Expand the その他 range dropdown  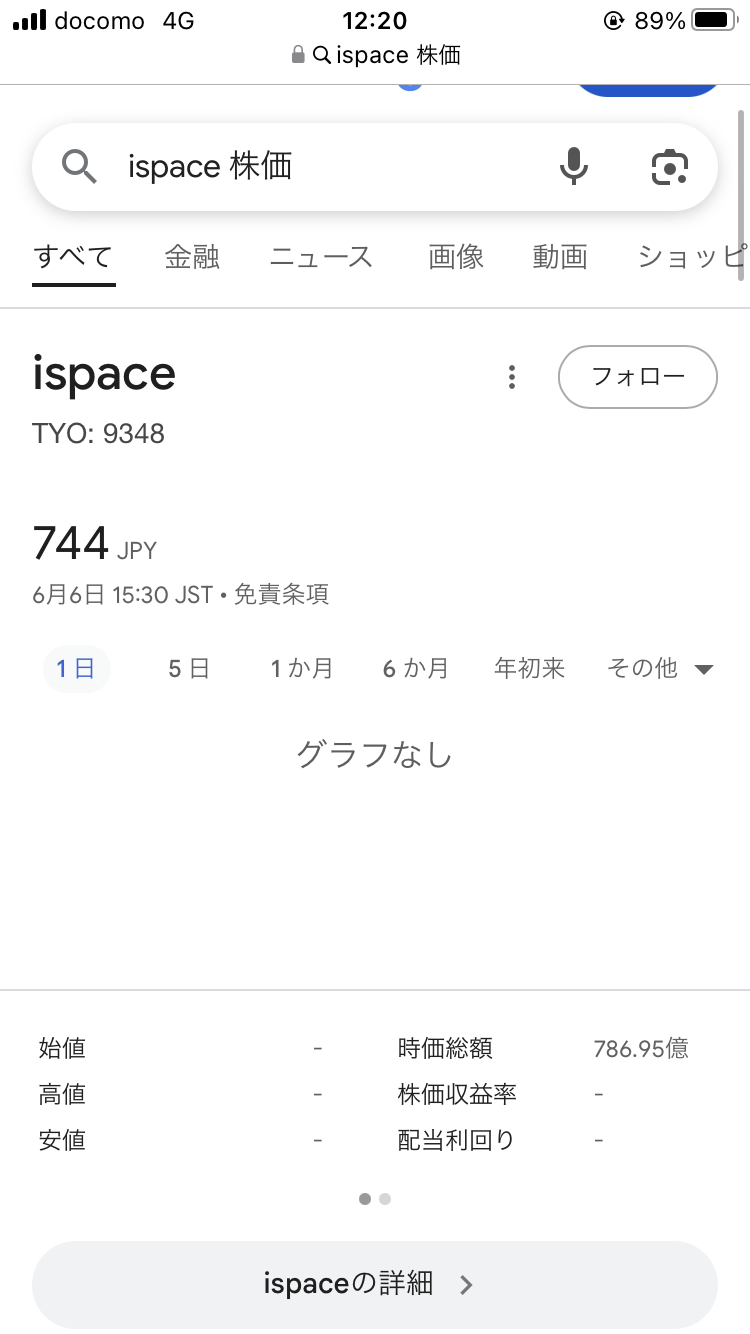(660, 669)
